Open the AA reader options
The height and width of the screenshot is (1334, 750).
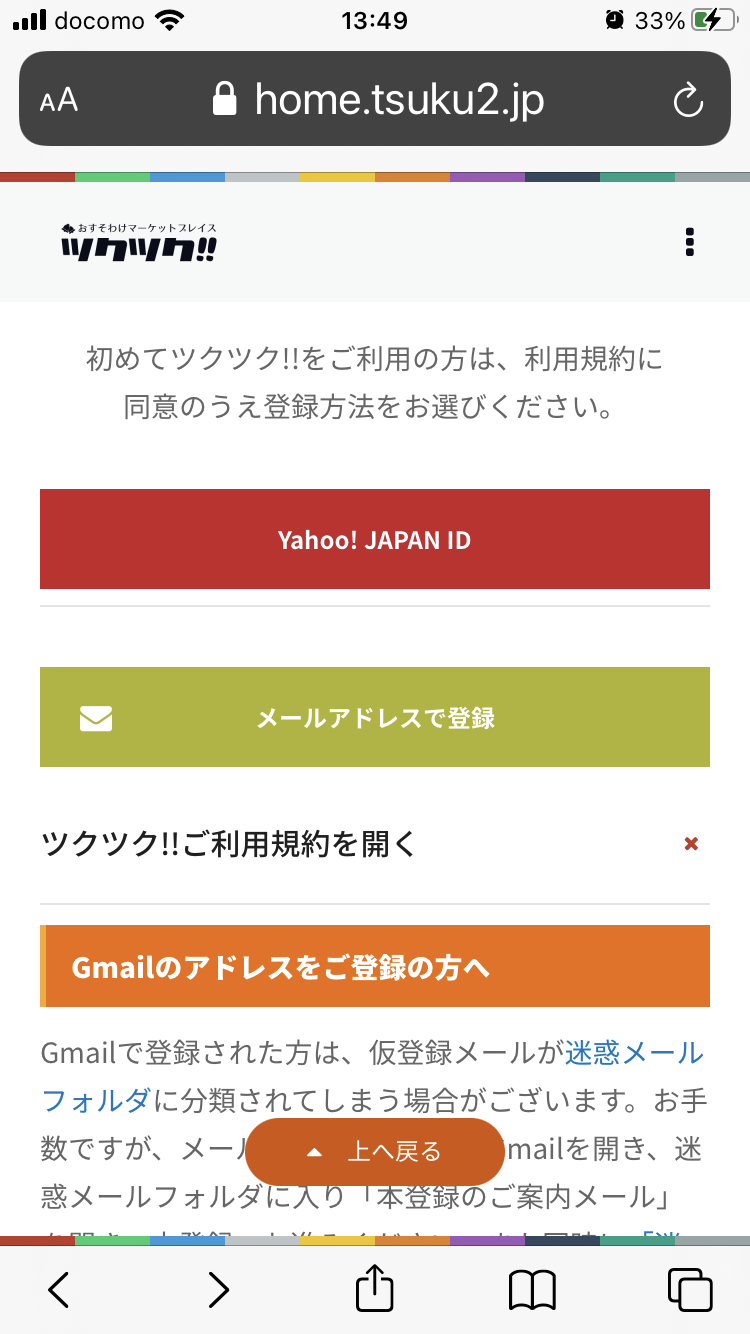tap(59, 100)
